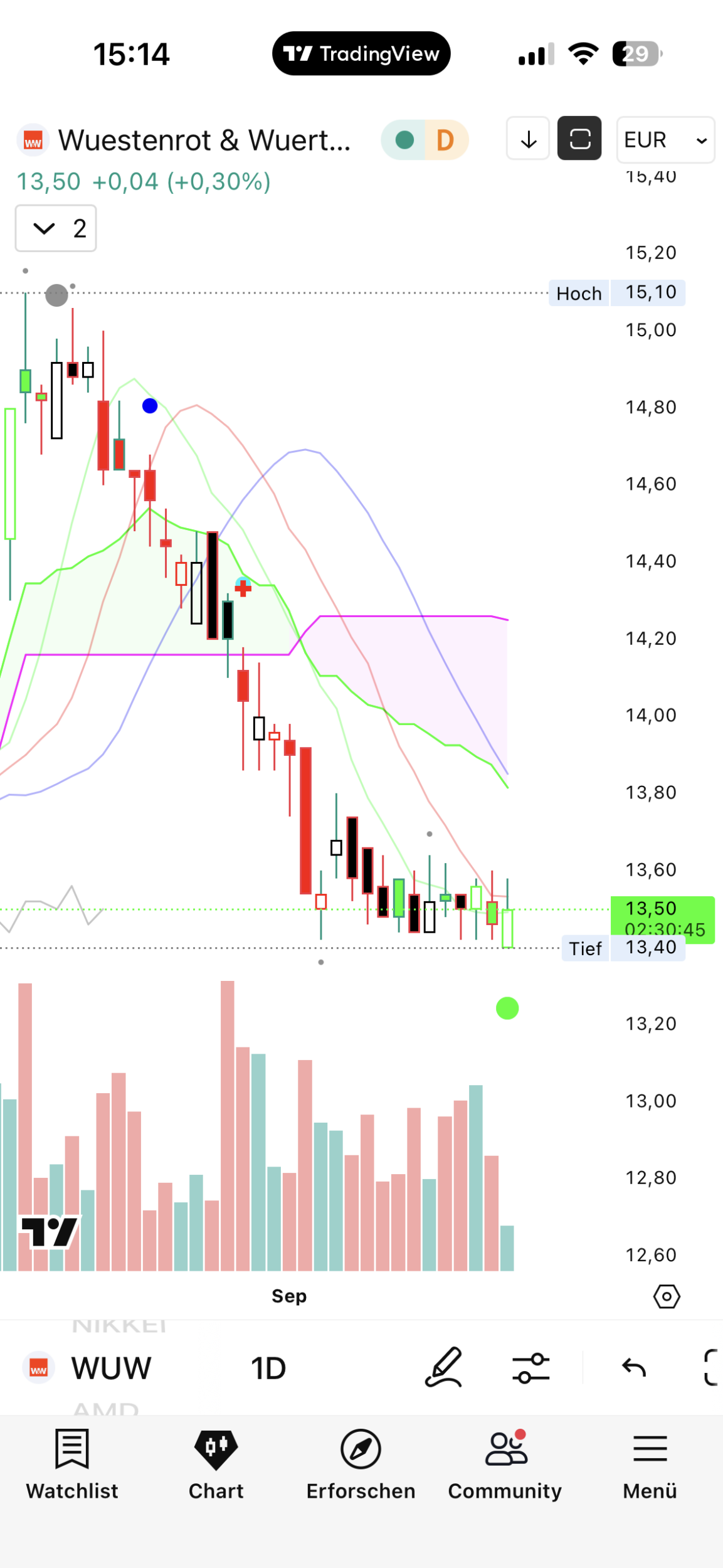Open the drawing tools pencil
The width and height of the screenshot is (723, 1568).
click(444, 1367)
